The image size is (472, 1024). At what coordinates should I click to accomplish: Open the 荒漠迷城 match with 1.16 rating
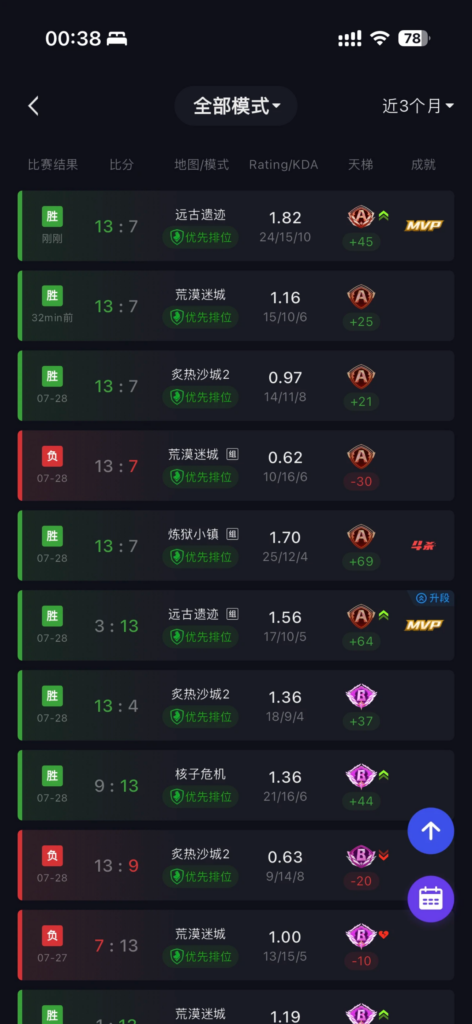click(236, 306)
